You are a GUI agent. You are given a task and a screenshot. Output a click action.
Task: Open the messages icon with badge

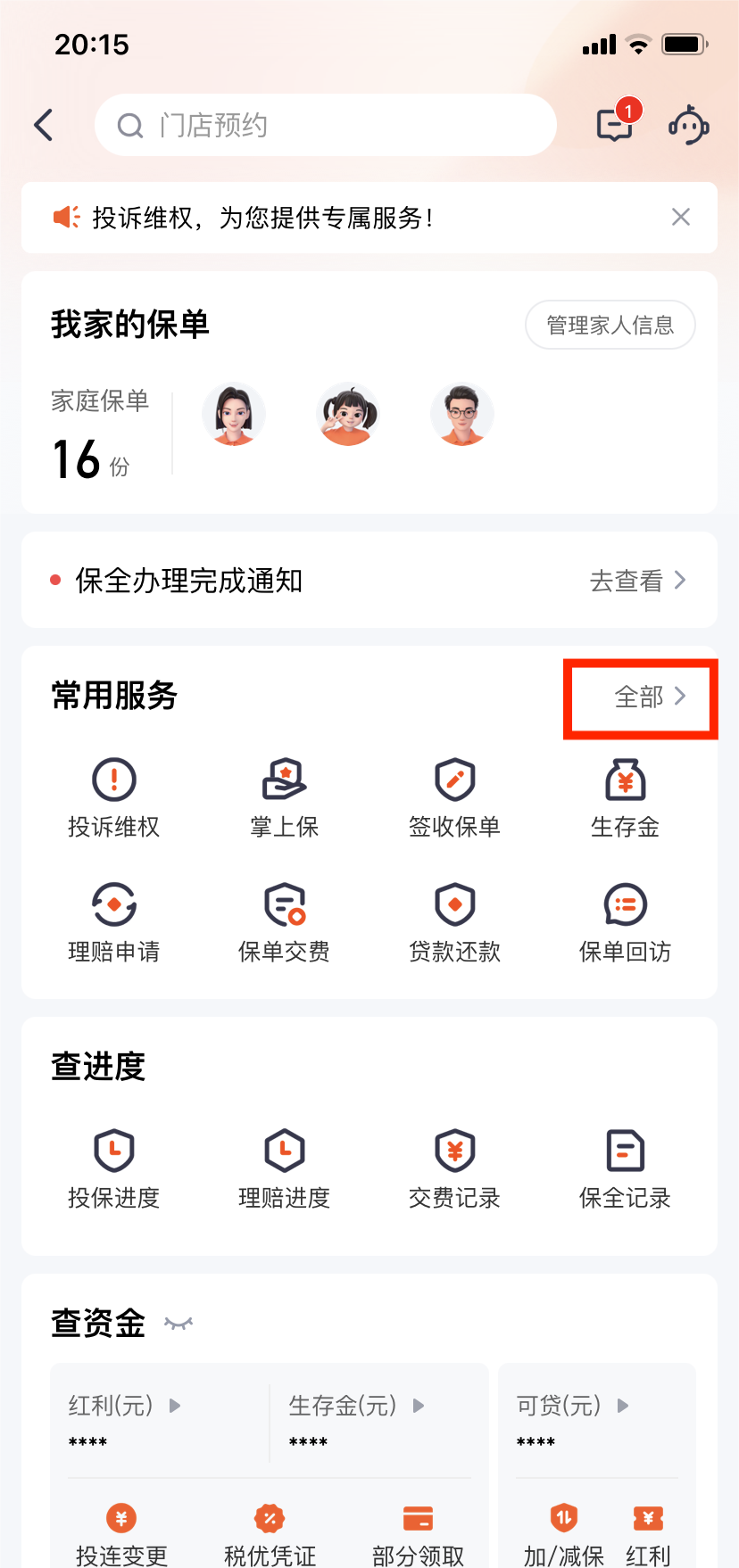coord(615,125)
